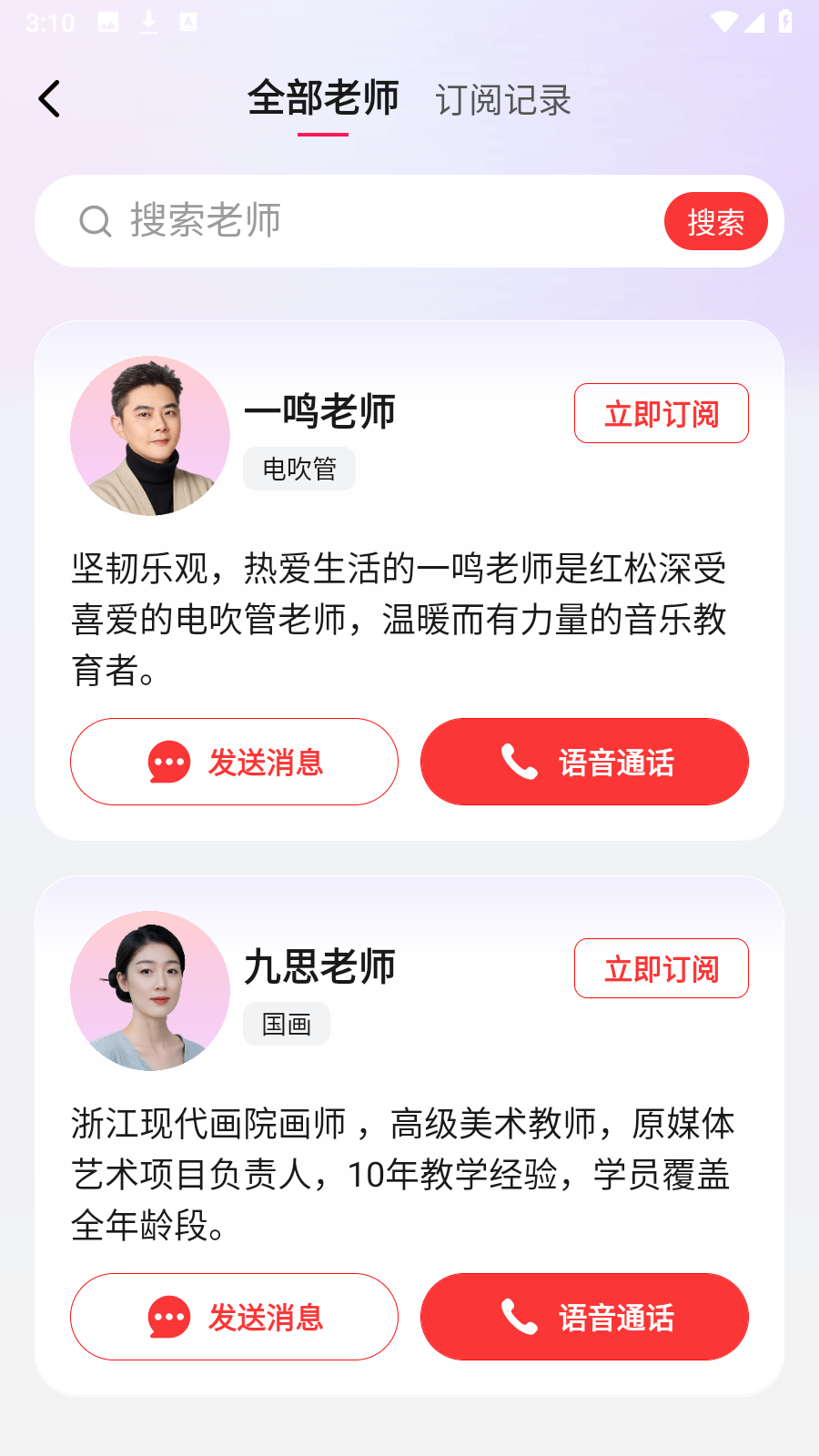Select the 电吹管 subject tag
This screenshot has width=819, height=1456.
(x=299, y=469)
